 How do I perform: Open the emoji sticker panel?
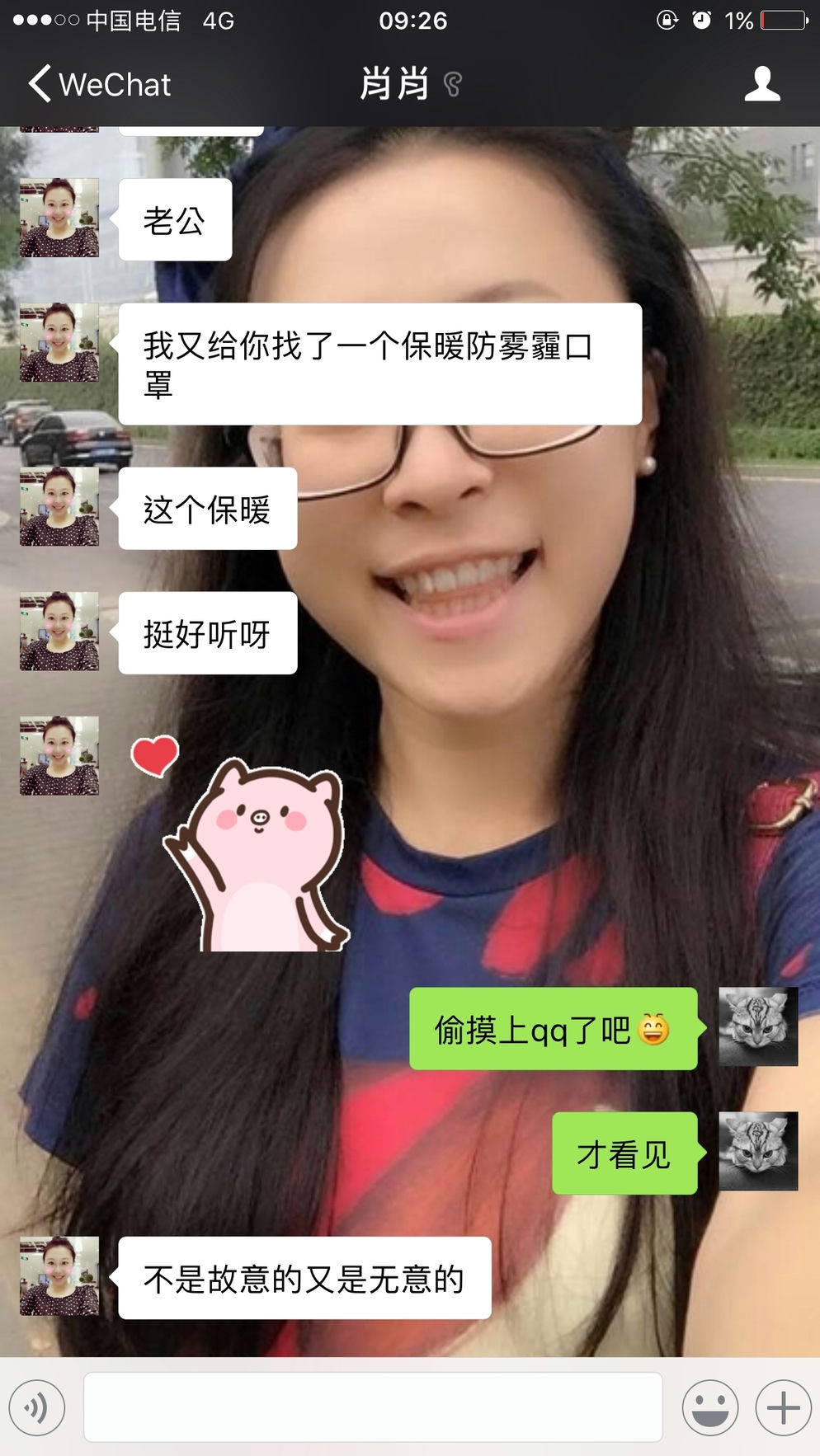pos(709,1407)
